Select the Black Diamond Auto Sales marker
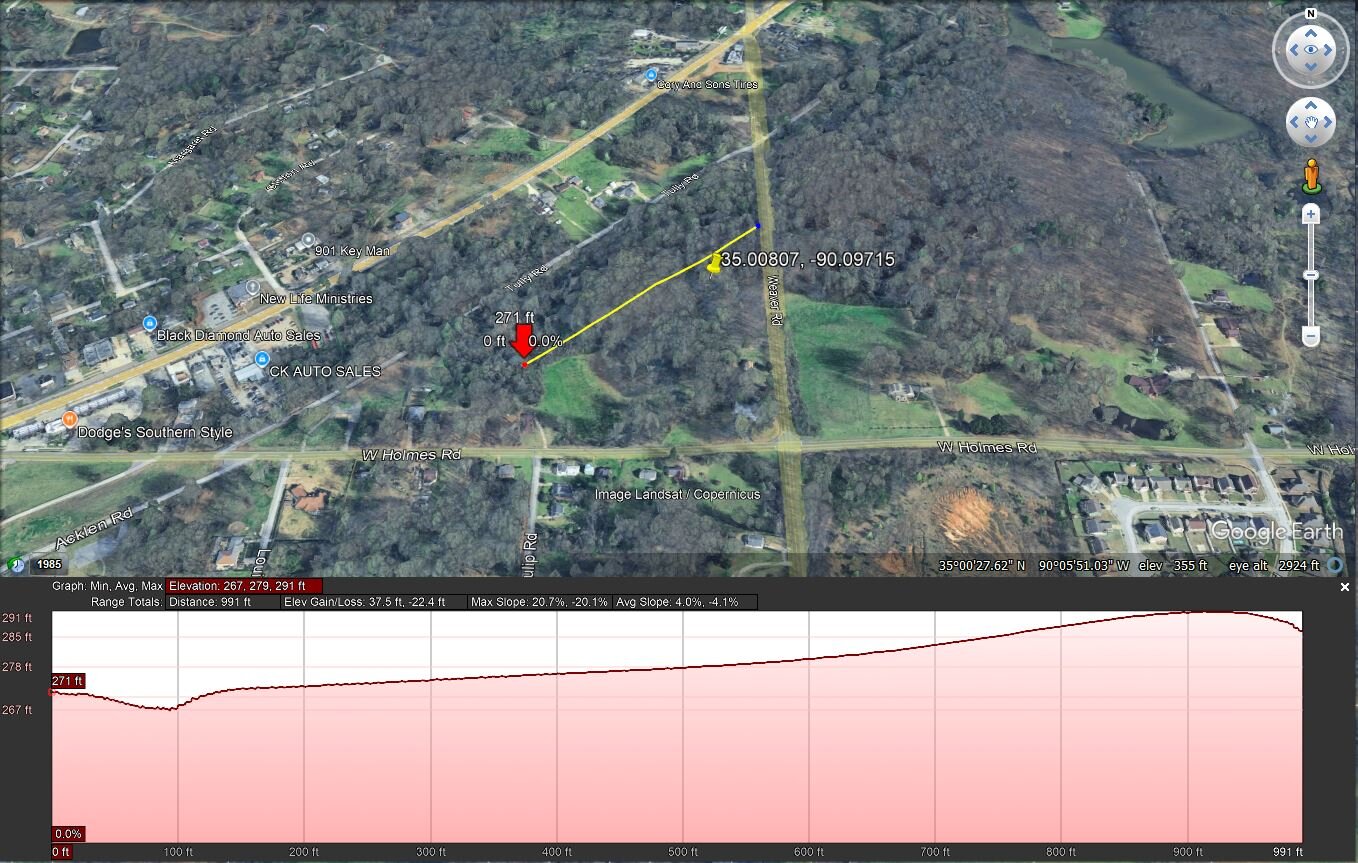Image resolution: width=1358 pixels, height=863 pixels. (x=150, y=323)
